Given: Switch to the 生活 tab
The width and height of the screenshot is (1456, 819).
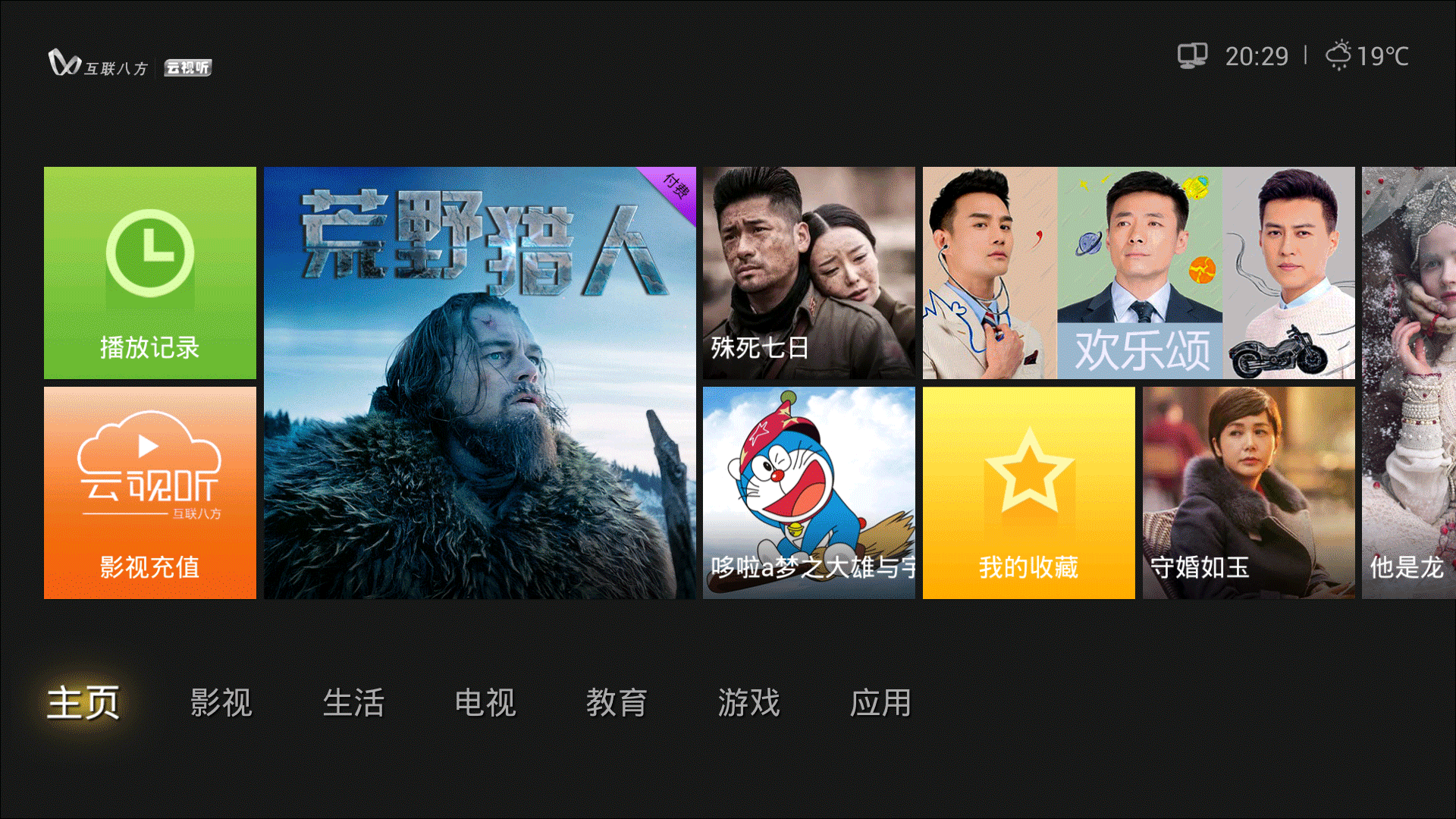Looking at the screenshot, I should (353, 703).
